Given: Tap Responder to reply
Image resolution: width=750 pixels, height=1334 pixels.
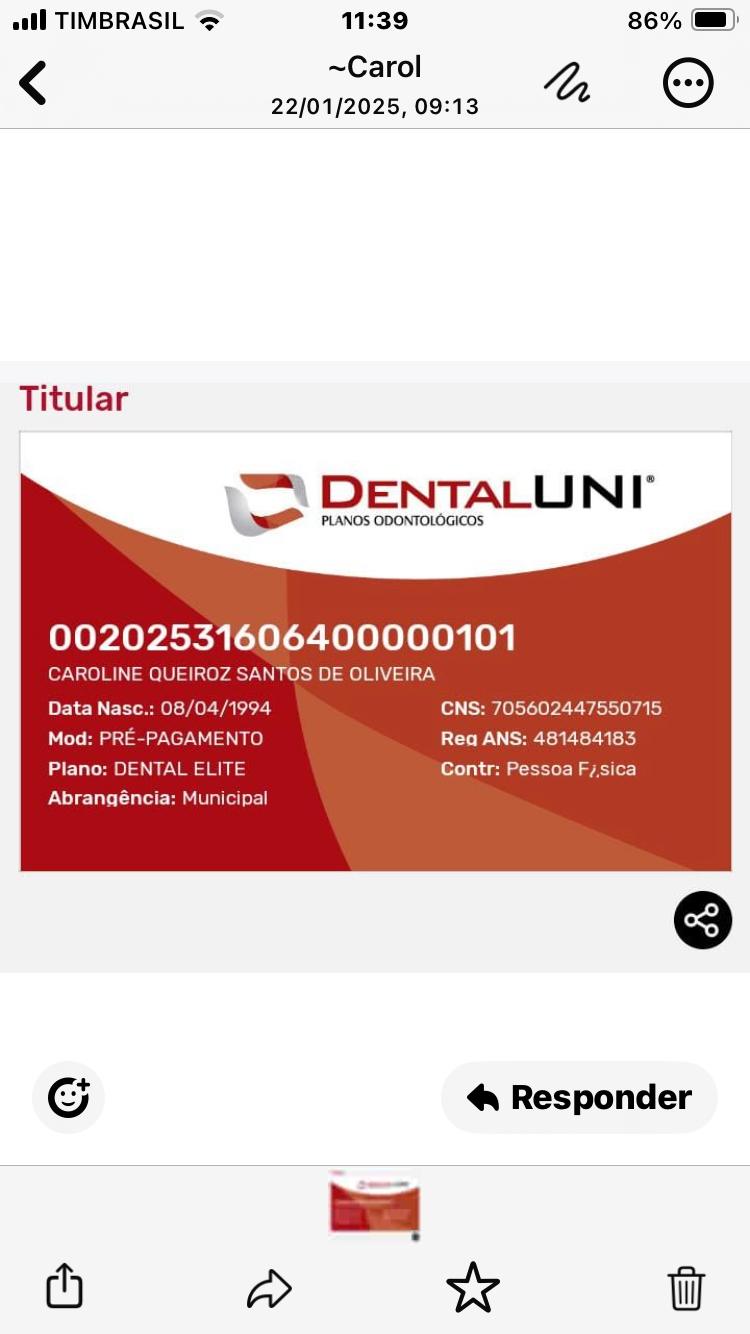Looking at the screenshot, I should pyautogui.click(x=580, y=1097).
